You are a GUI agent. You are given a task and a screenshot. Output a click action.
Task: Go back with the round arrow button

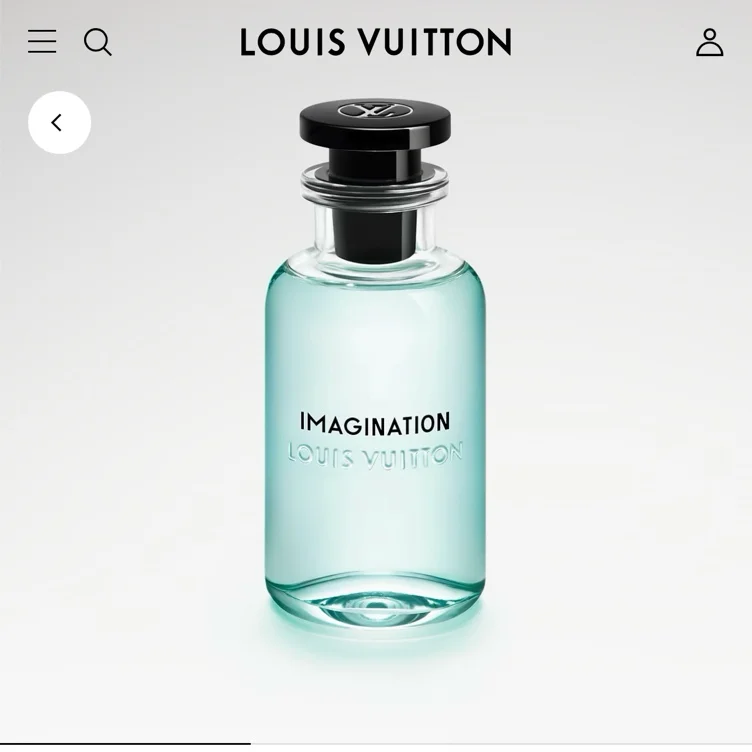59,122
